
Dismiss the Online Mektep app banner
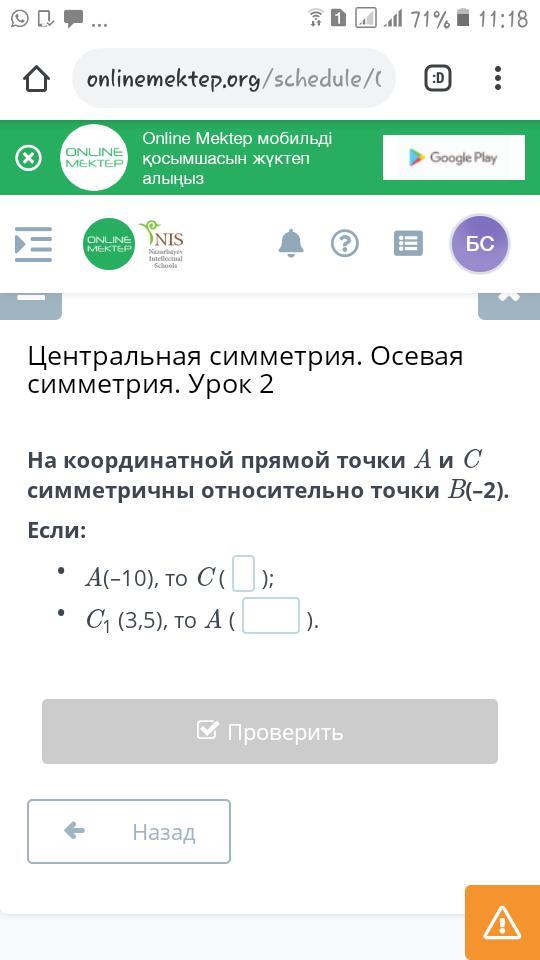click(29, 158)
